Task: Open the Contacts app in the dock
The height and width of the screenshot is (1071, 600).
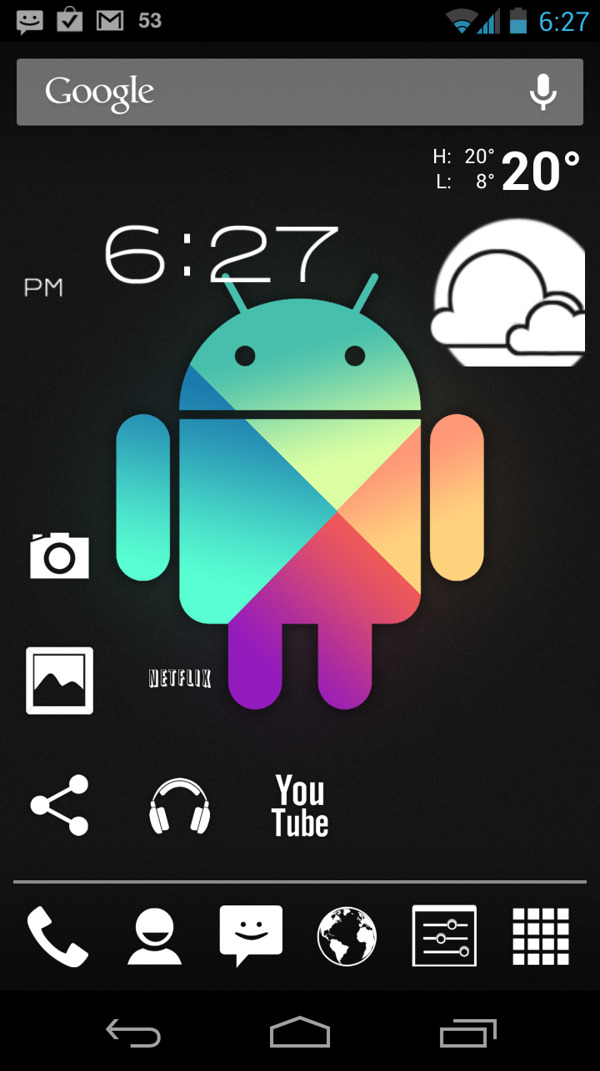Action: (x=155, y=936)
